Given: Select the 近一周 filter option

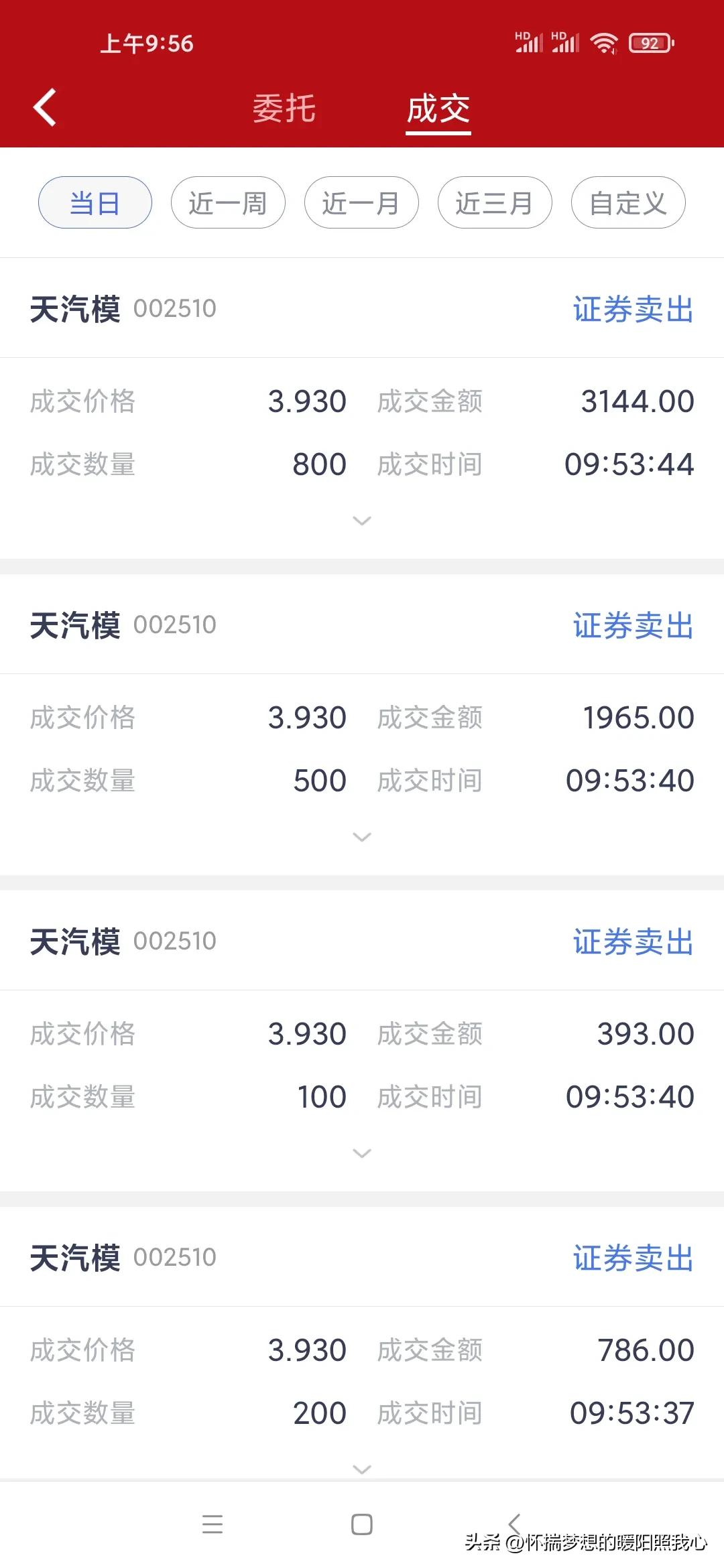Looking at the screenshot, I should [x=228, y=203].
